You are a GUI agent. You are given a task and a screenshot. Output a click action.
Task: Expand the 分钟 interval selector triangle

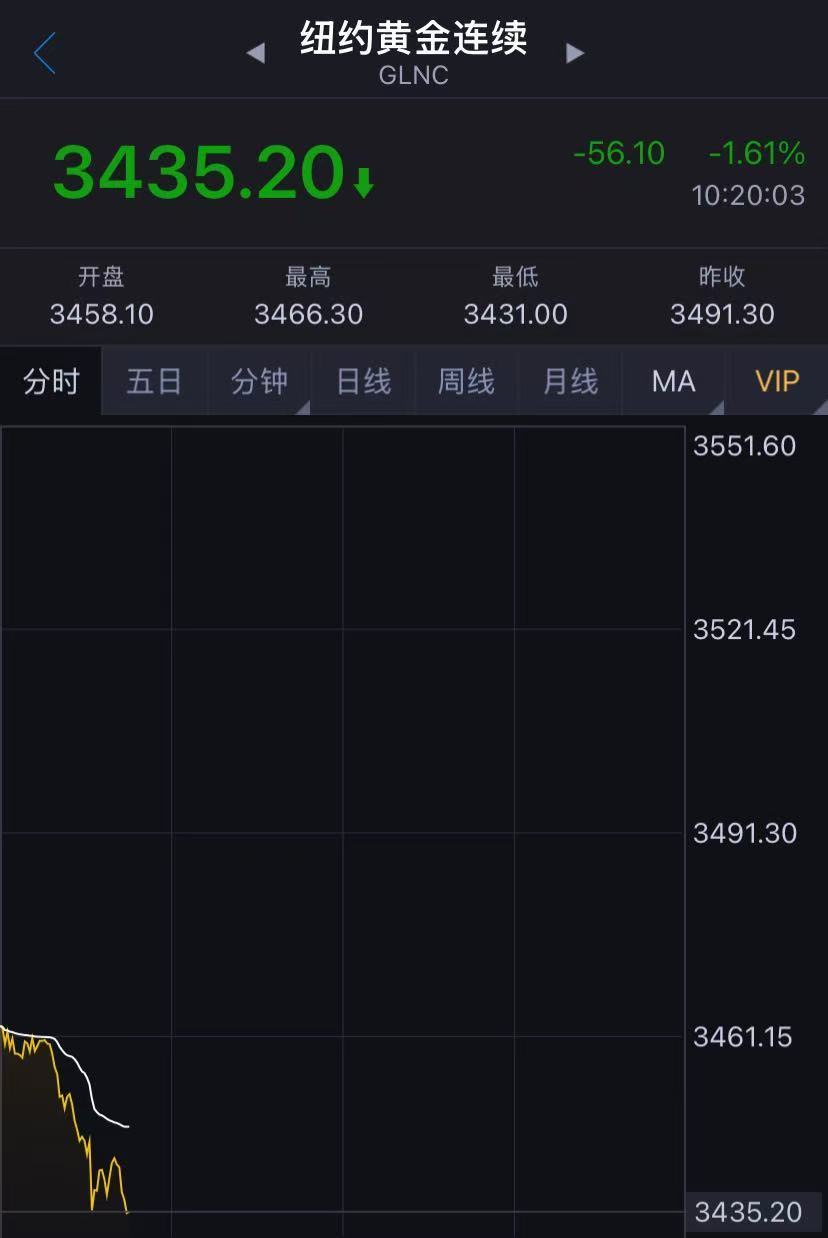point(303,407)
